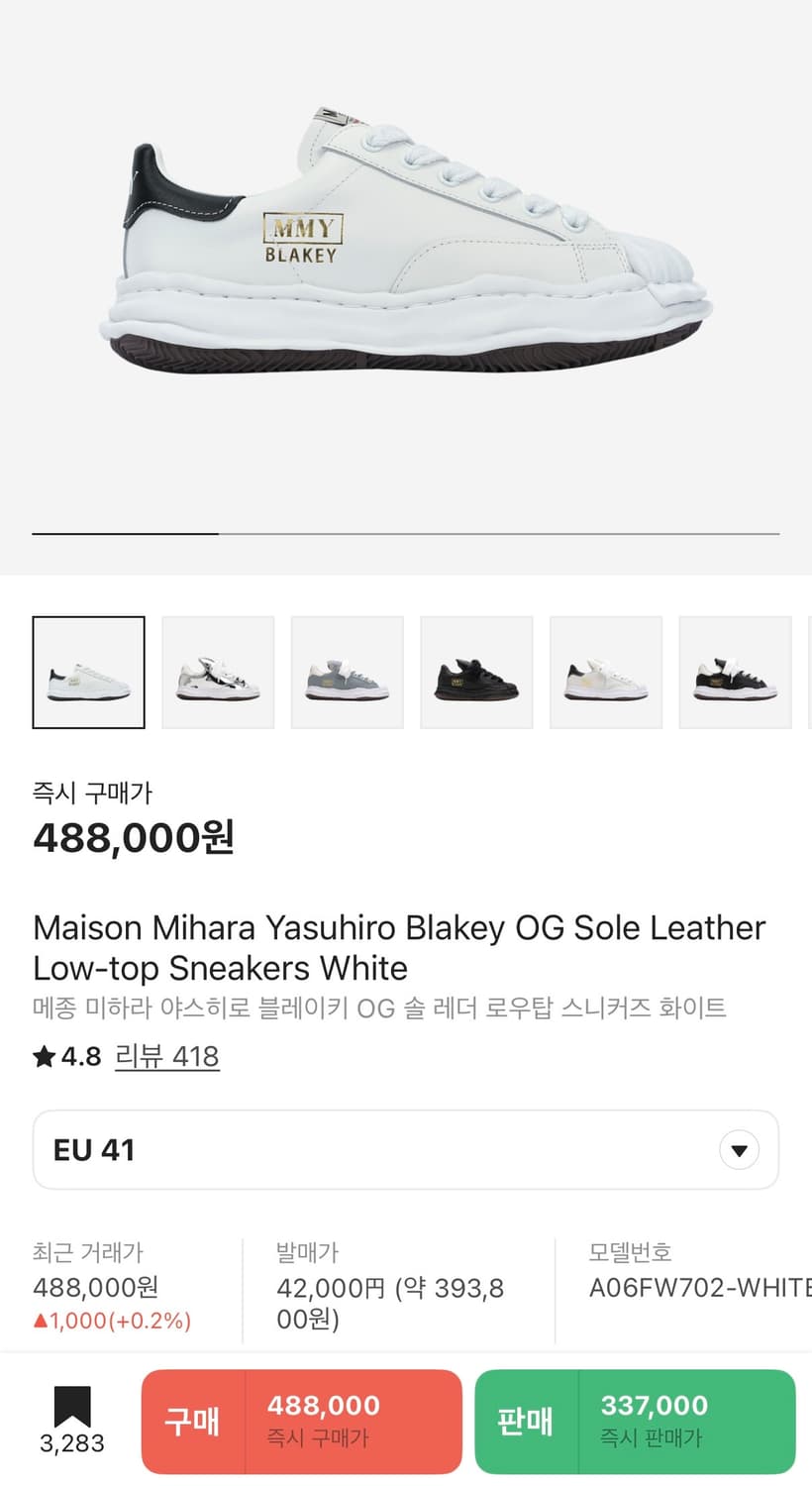Open the 리뷰 418 reviews link
This screenshot has width=812, height=1486.
[166, 1056]
